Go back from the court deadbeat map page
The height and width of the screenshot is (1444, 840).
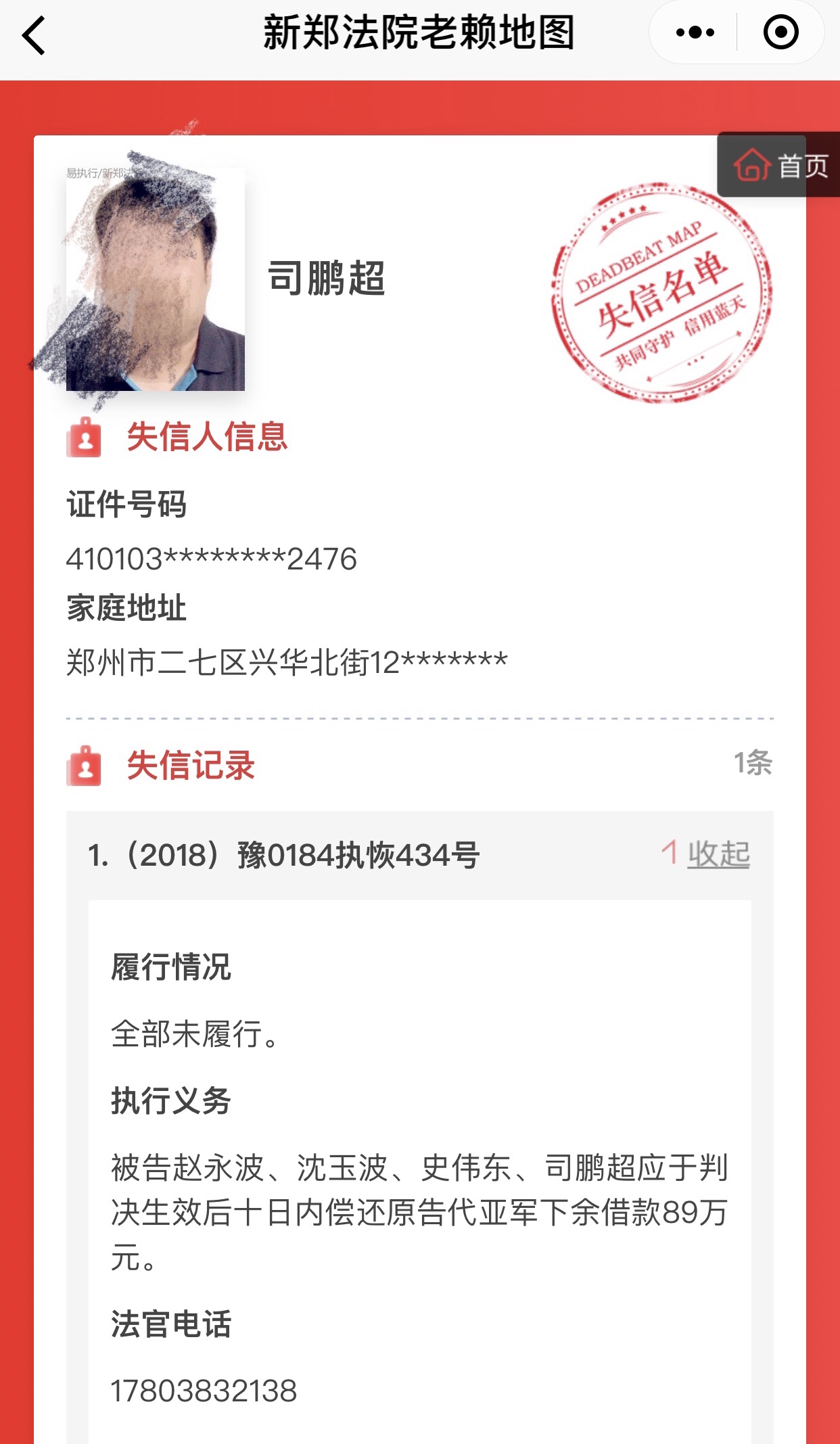34,35
